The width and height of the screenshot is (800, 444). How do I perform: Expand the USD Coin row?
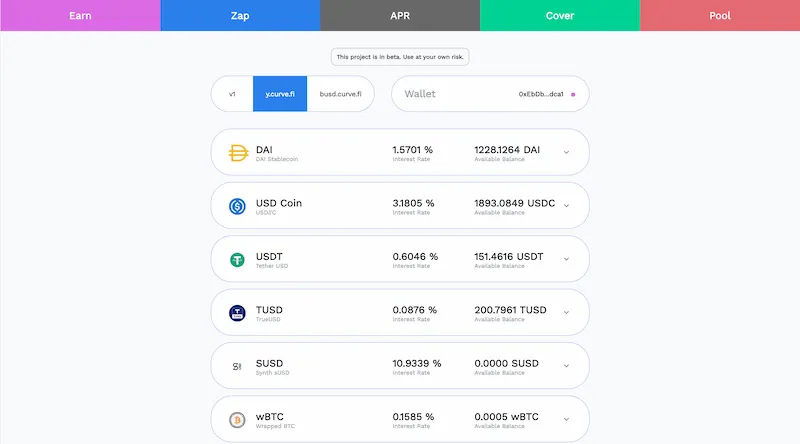tap(566, 205)
